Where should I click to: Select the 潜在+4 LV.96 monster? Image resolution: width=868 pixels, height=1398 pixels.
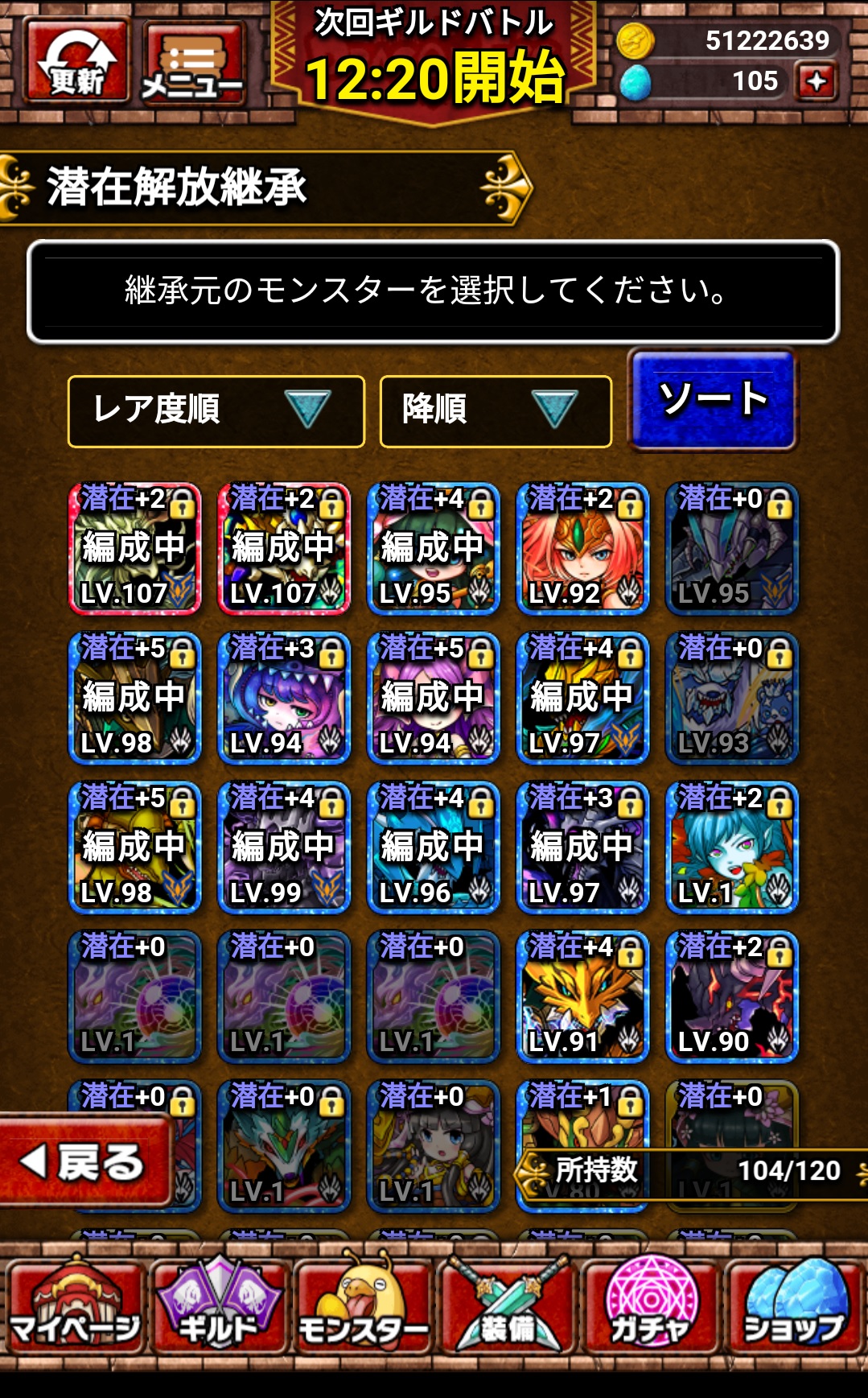point(433,847)
